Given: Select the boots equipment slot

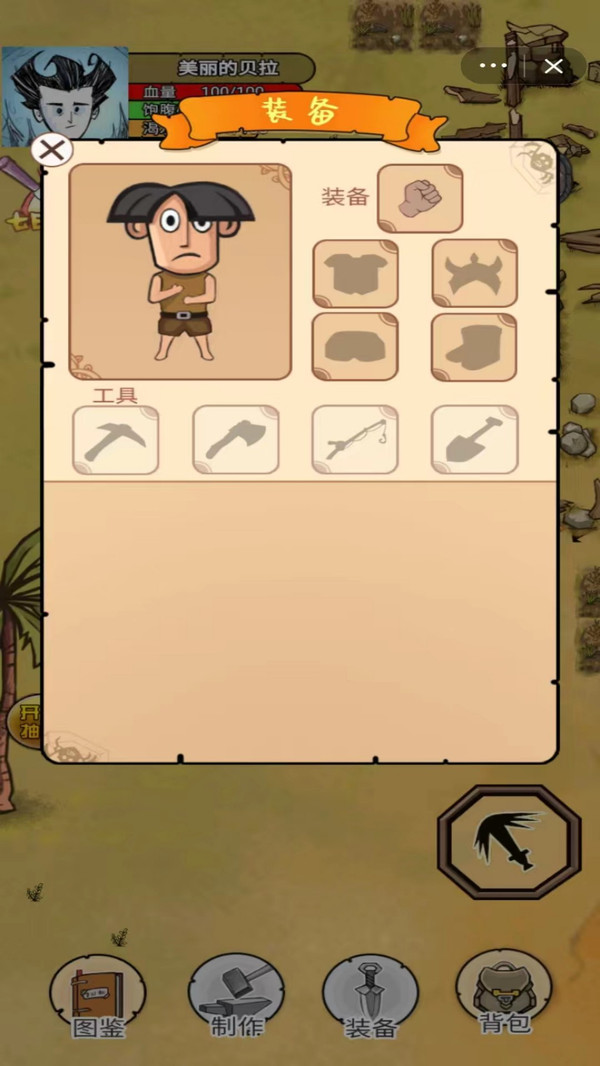Looking at the screenshot, I should [474, 347].
